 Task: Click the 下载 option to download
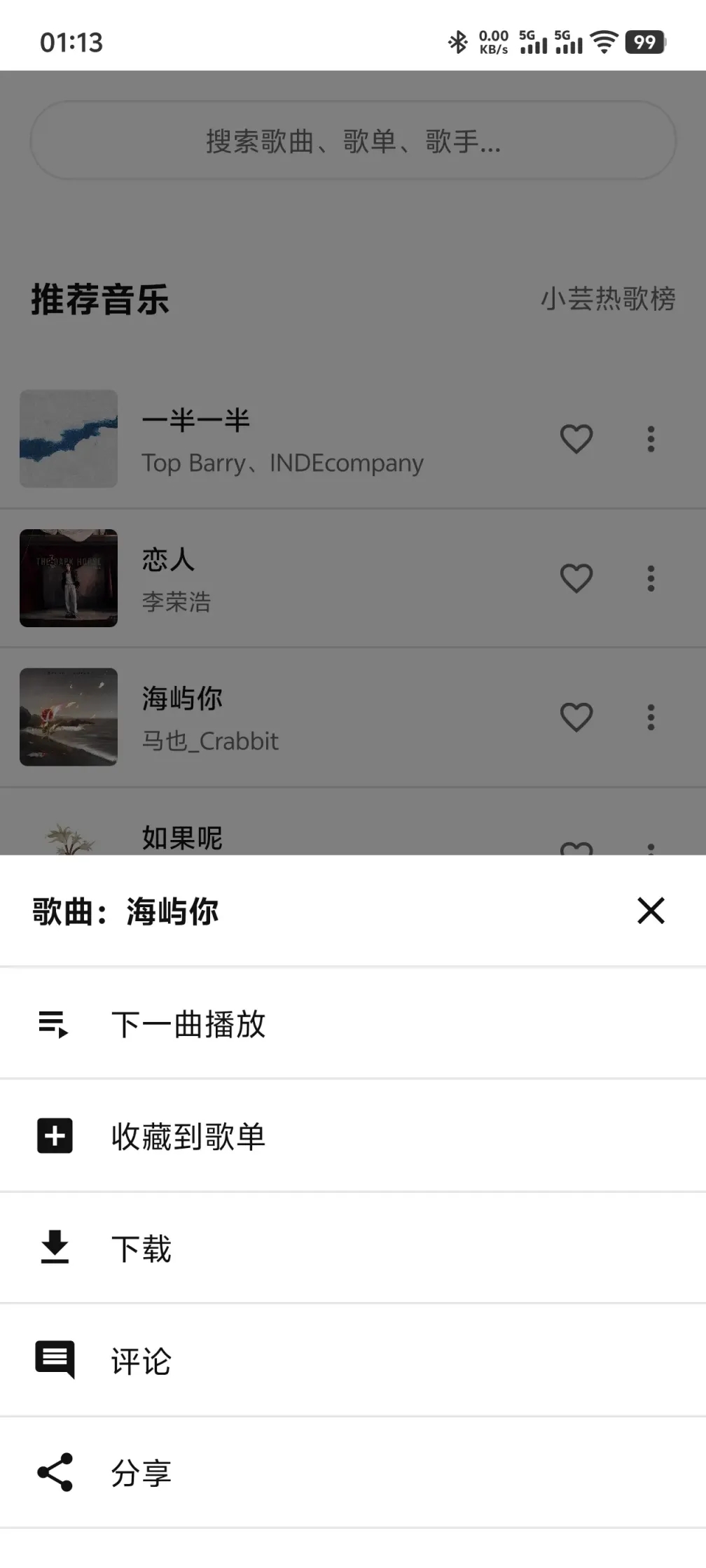click(x=142, y=1248)
